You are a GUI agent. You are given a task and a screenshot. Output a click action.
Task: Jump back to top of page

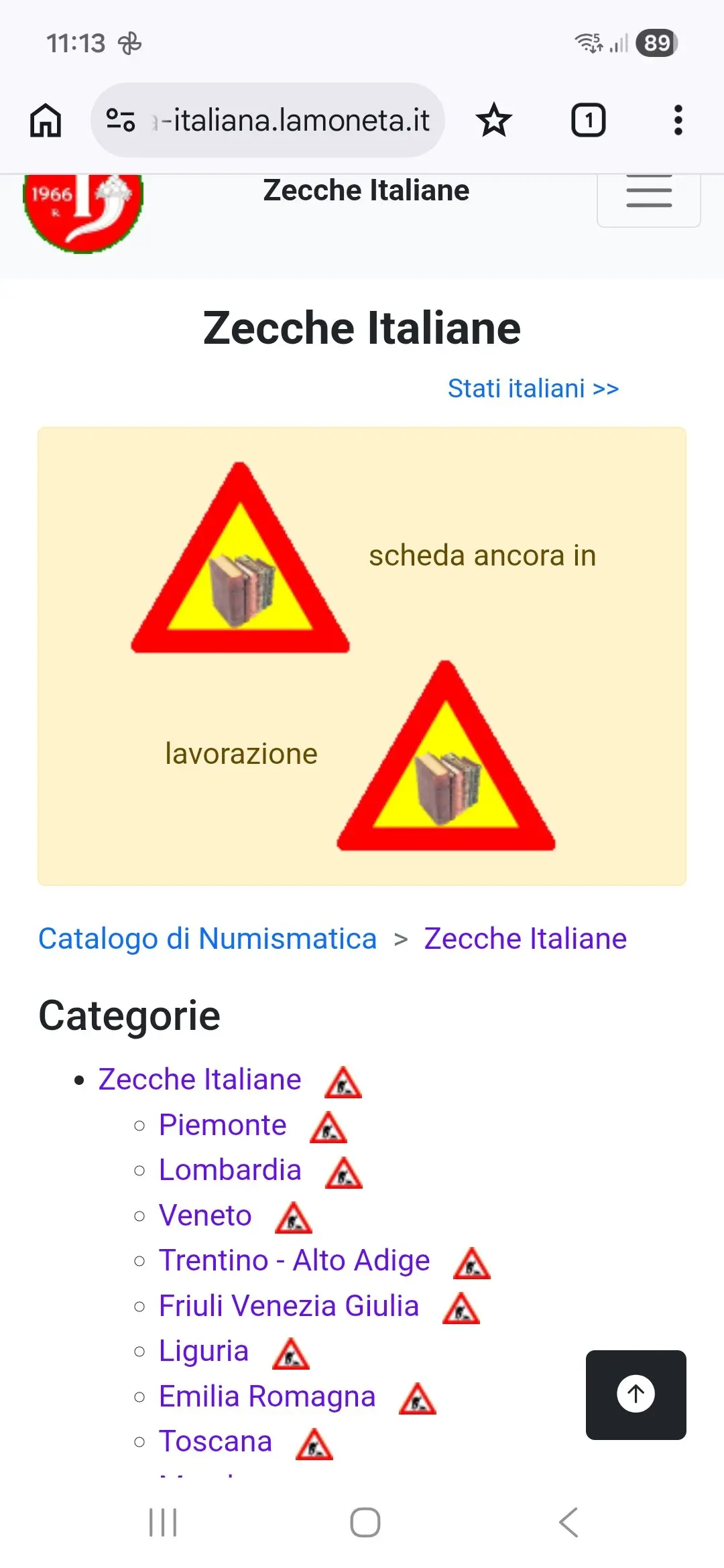[636, 1394]
